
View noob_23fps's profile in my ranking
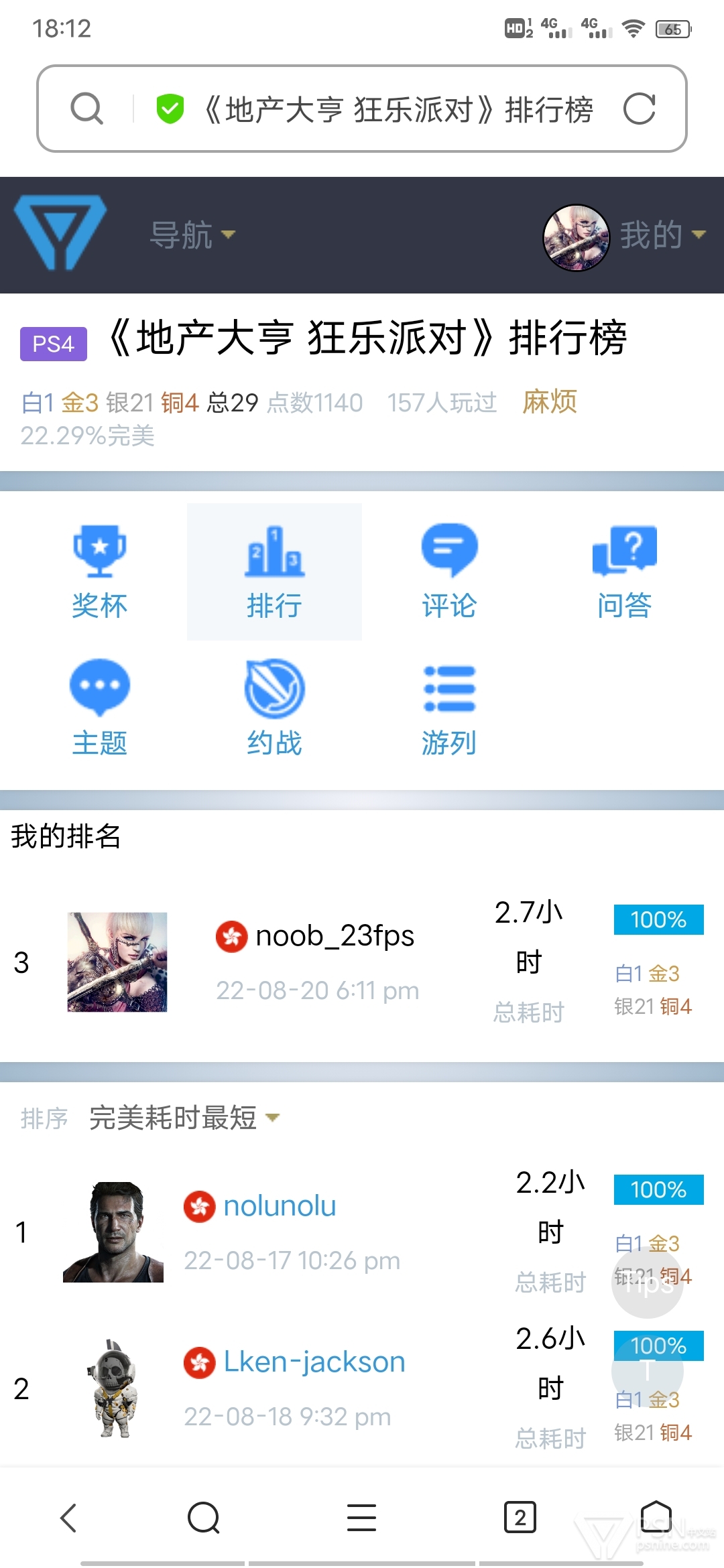point(335,935)
